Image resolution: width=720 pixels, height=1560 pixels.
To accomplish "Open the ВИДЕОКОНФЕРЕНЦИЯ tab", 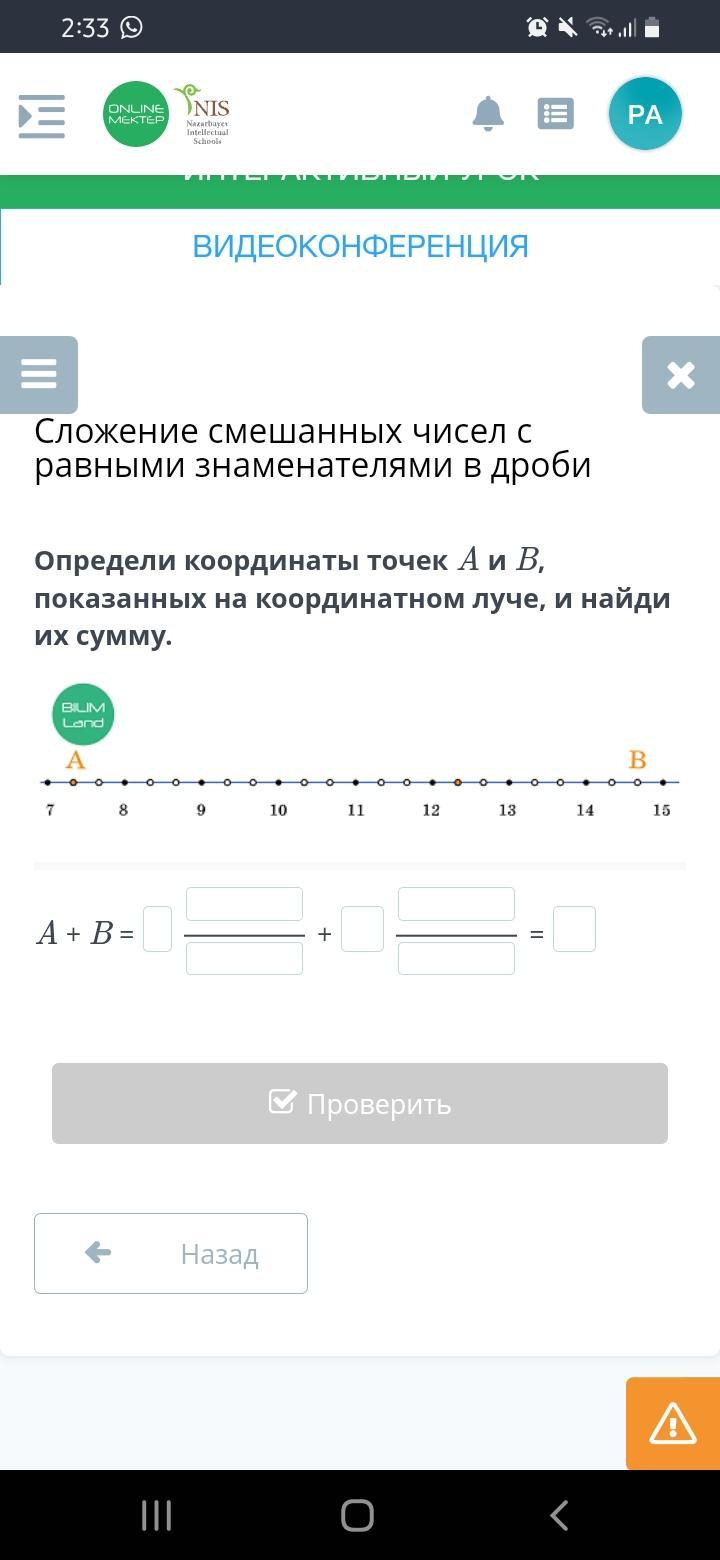I will click(x=360, y=246).
